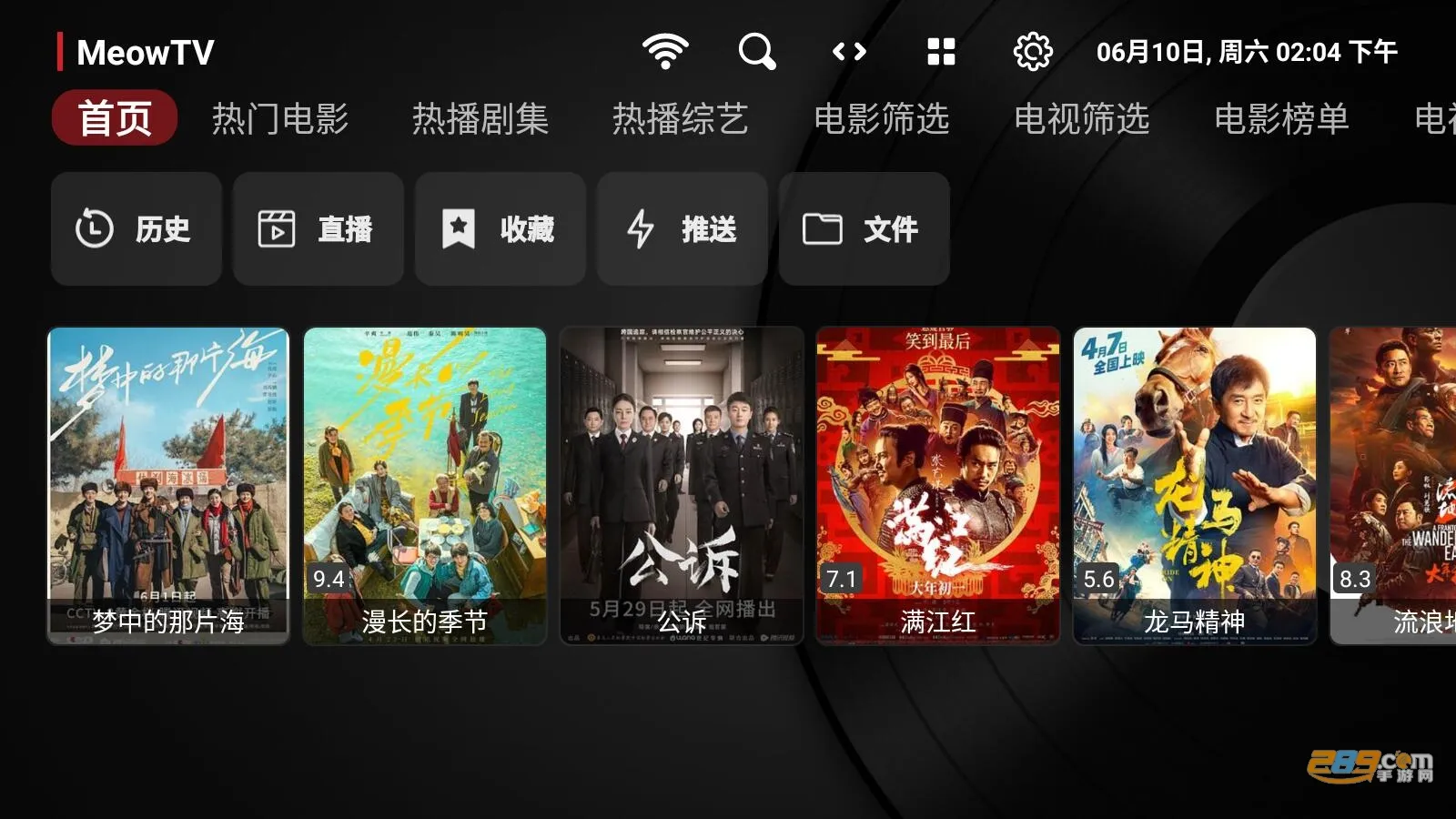Open the 文件 files button

pos(864,228)
